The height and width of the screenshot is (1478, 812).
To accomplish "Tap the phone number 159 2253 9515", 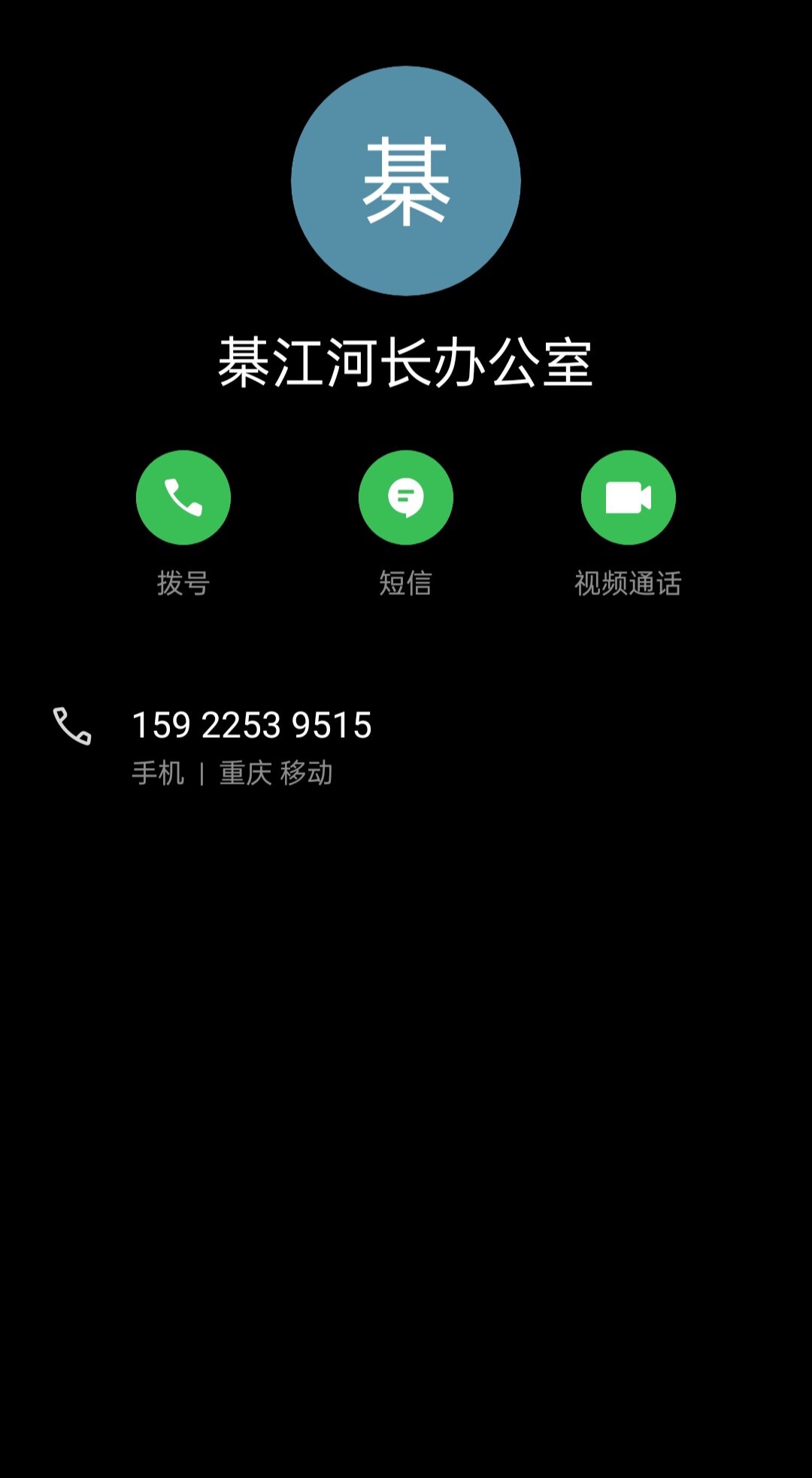I will coord(252,726).
